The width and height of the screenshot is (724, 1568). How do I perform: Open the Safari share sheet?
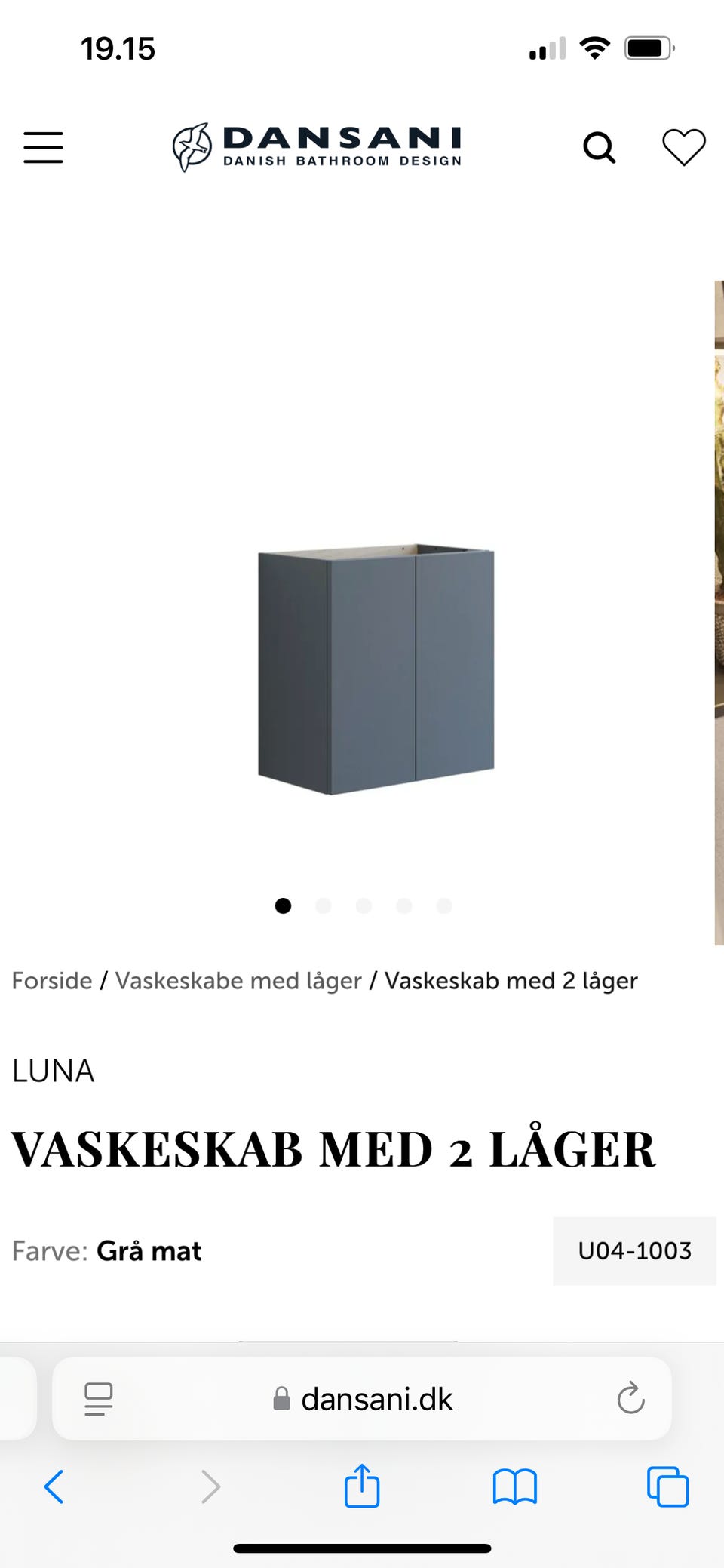tap(362, 1487)
